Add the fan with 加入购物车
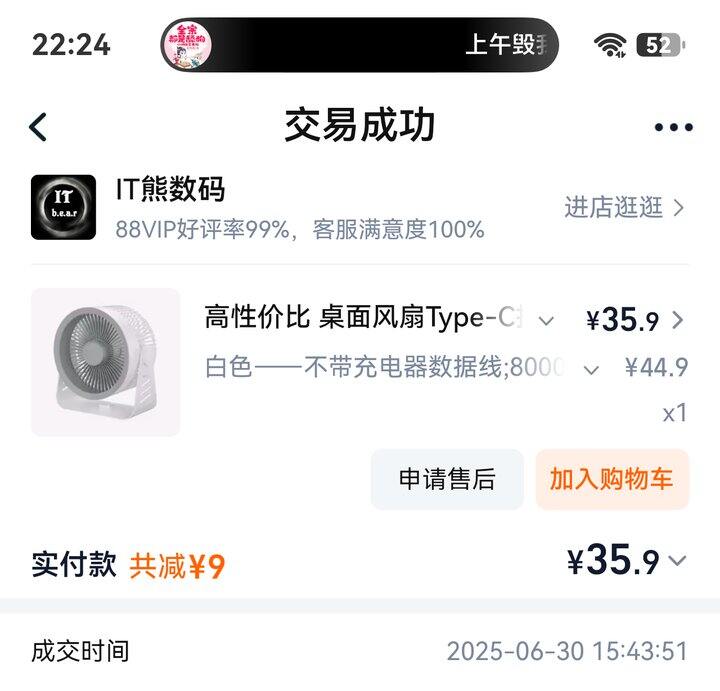This screenshot has height=691, width=720. tap(611, 479)
